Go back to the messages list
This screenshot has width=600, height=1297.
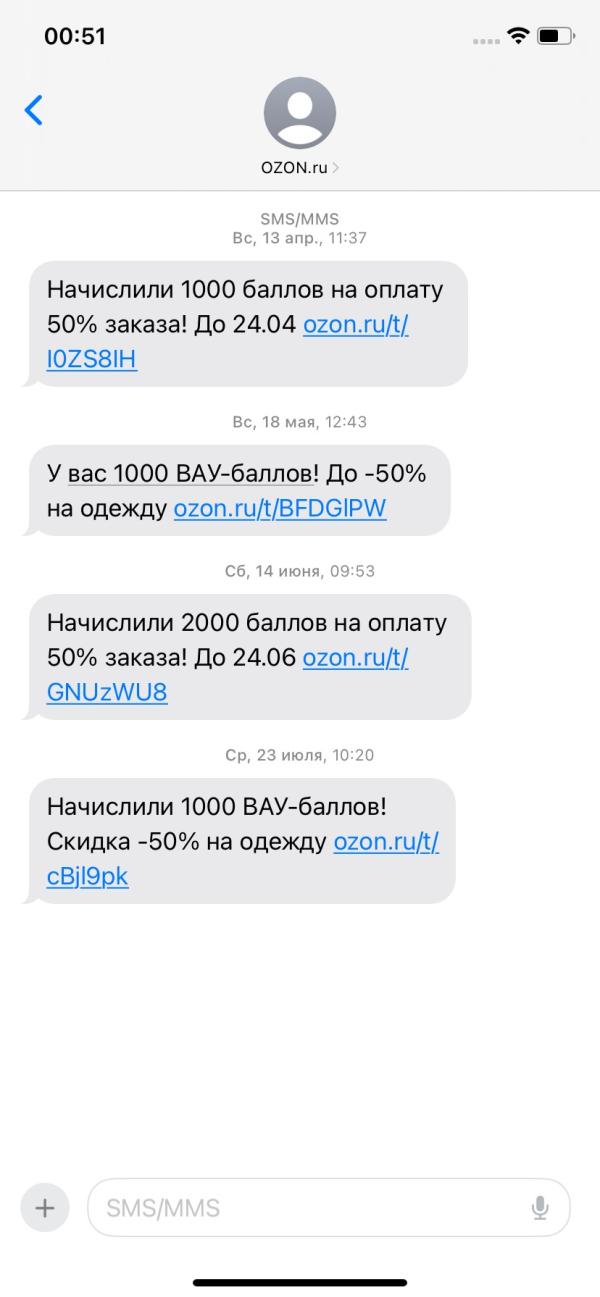click(x=34, y=110)
